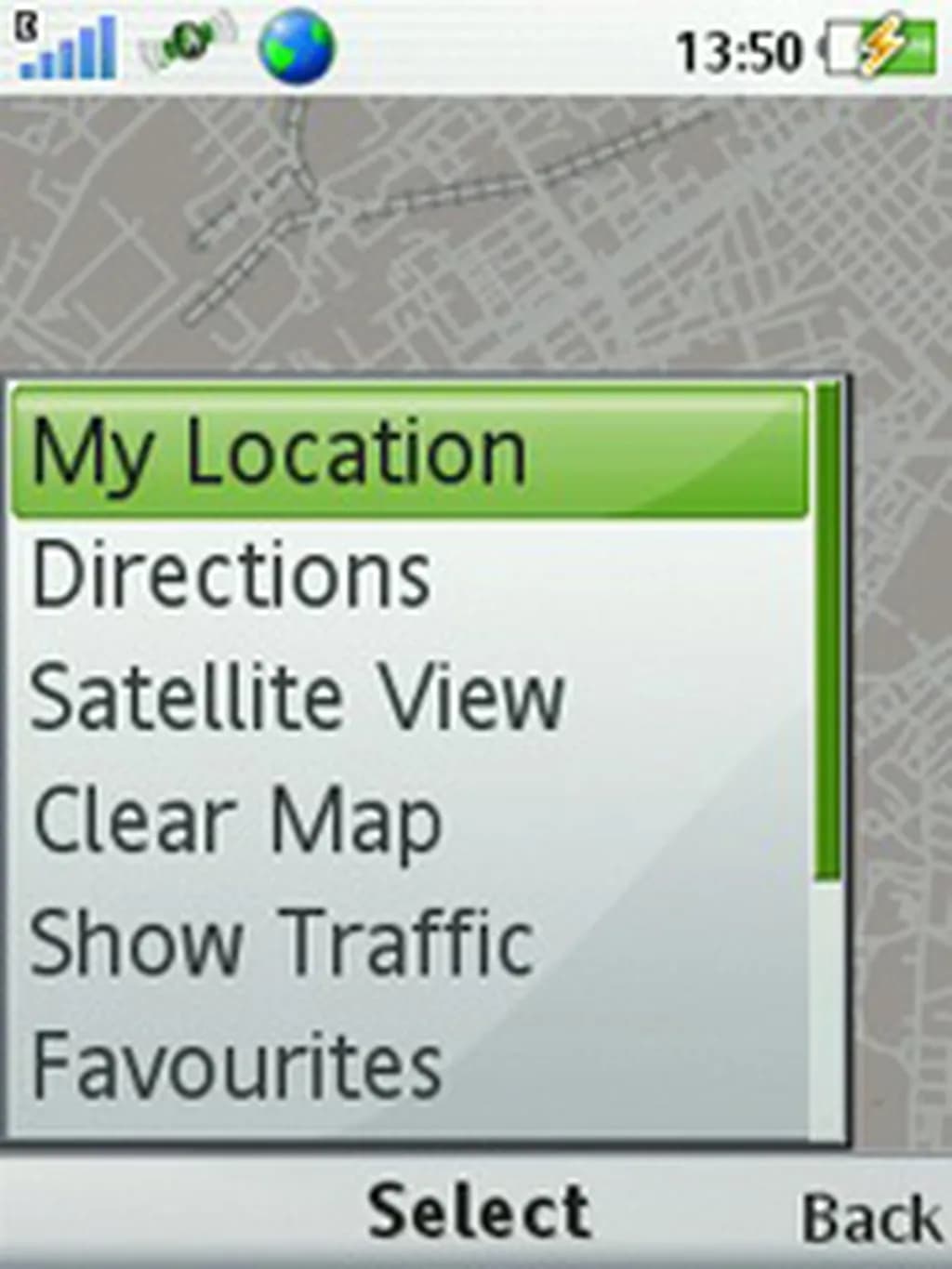
Task: Tap the Select softkey
Action: pyautogui.click(x=479, y=1211)
